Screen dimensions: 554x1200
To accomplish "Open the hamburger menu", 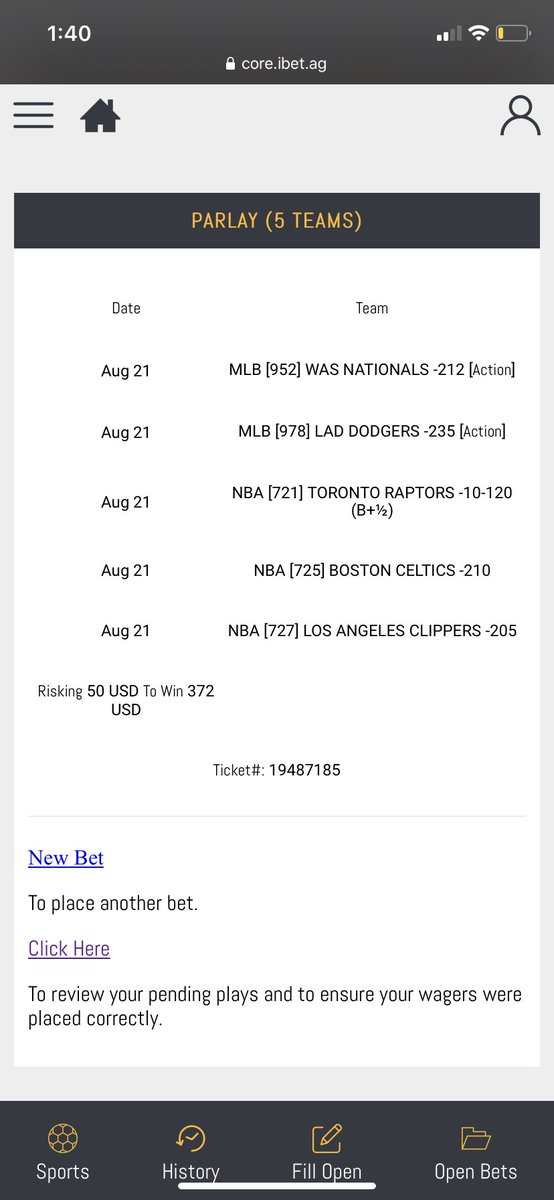I will tap(33, 115).
